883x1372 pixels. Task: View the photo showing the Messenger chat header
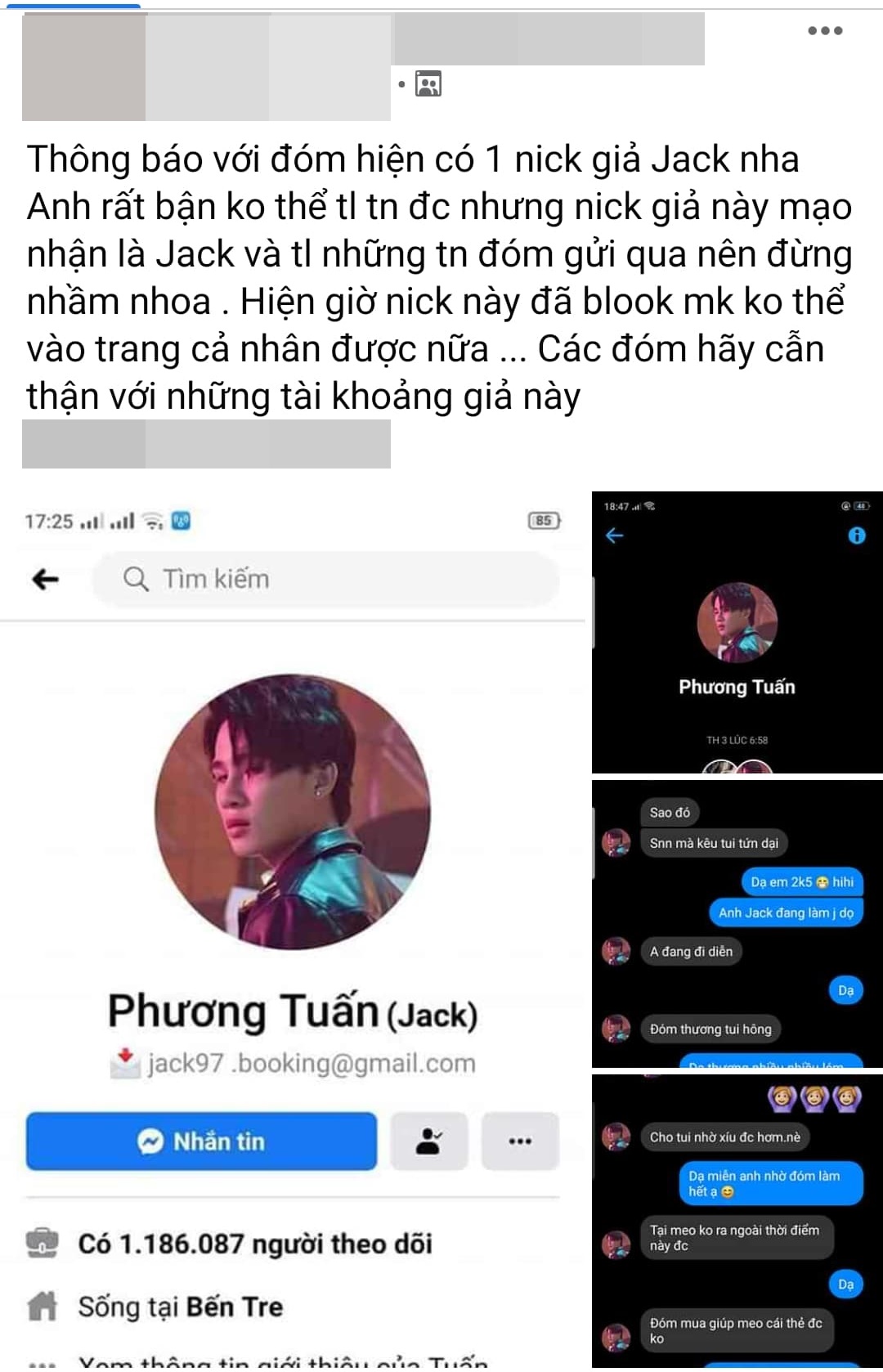click(x=737, y=632)
